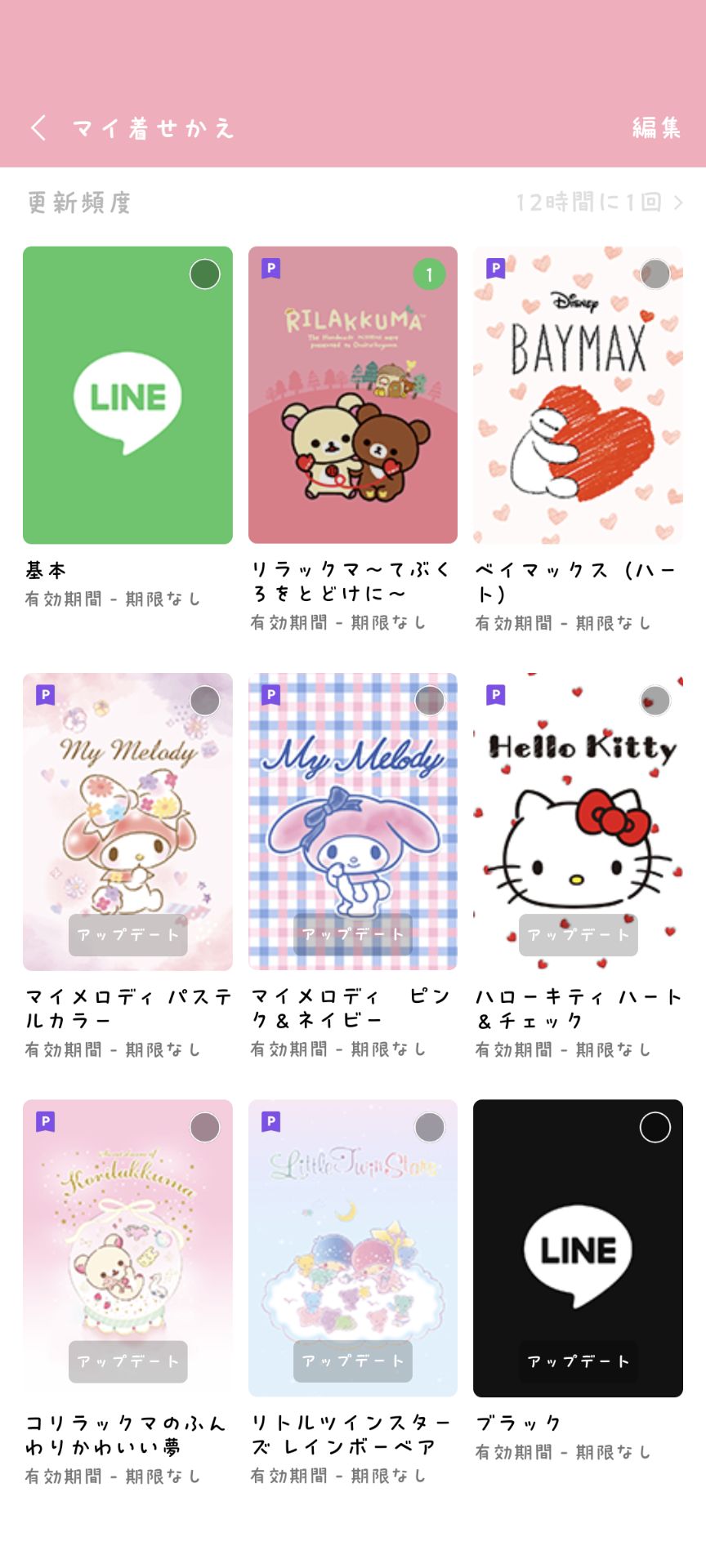706x1568 pixels.
Task: Tap the P badge on My Melody pastel theme
Action: 46,695
